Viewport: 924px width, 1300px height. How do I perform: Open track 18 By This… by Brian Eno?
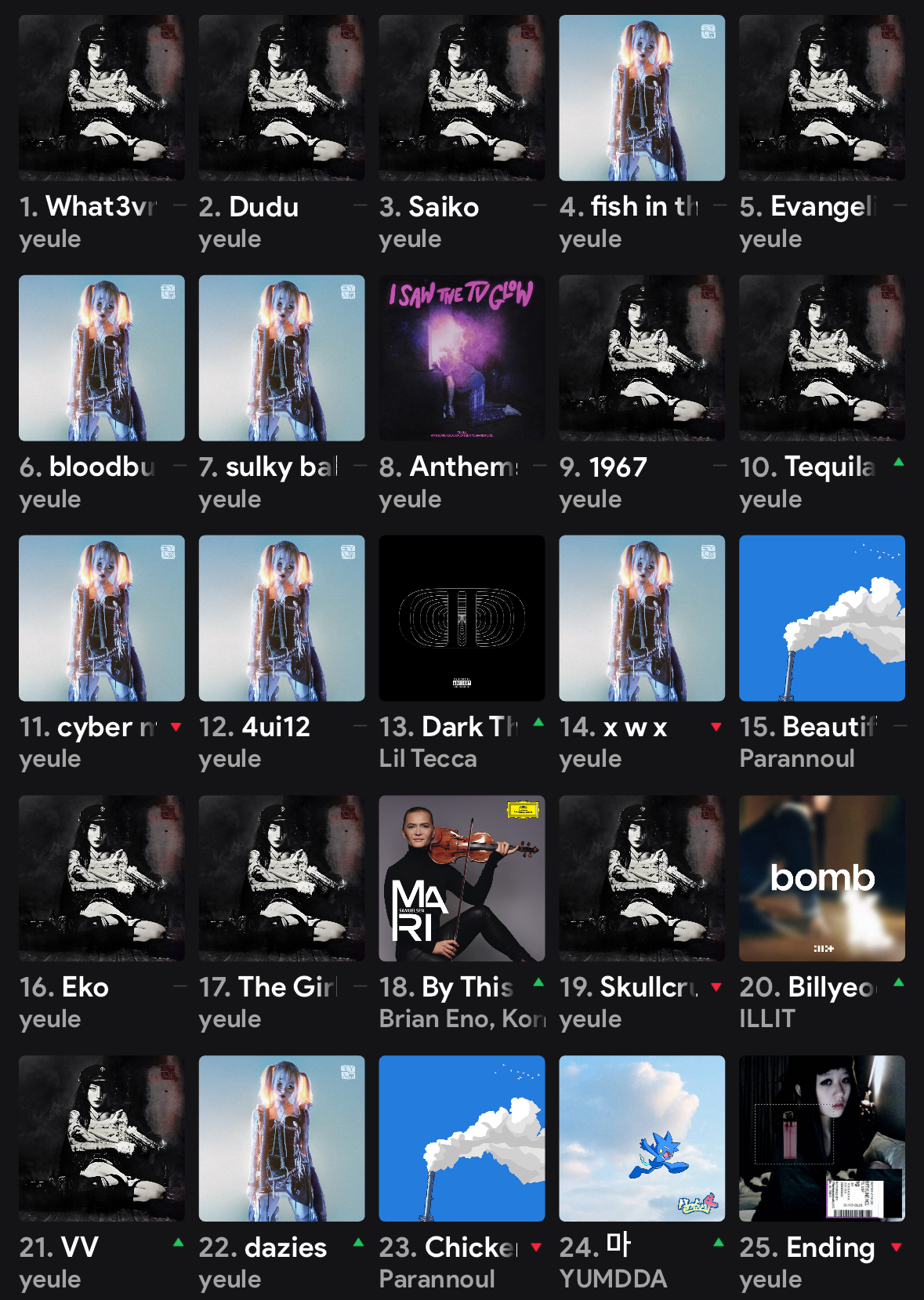(462, 879)
